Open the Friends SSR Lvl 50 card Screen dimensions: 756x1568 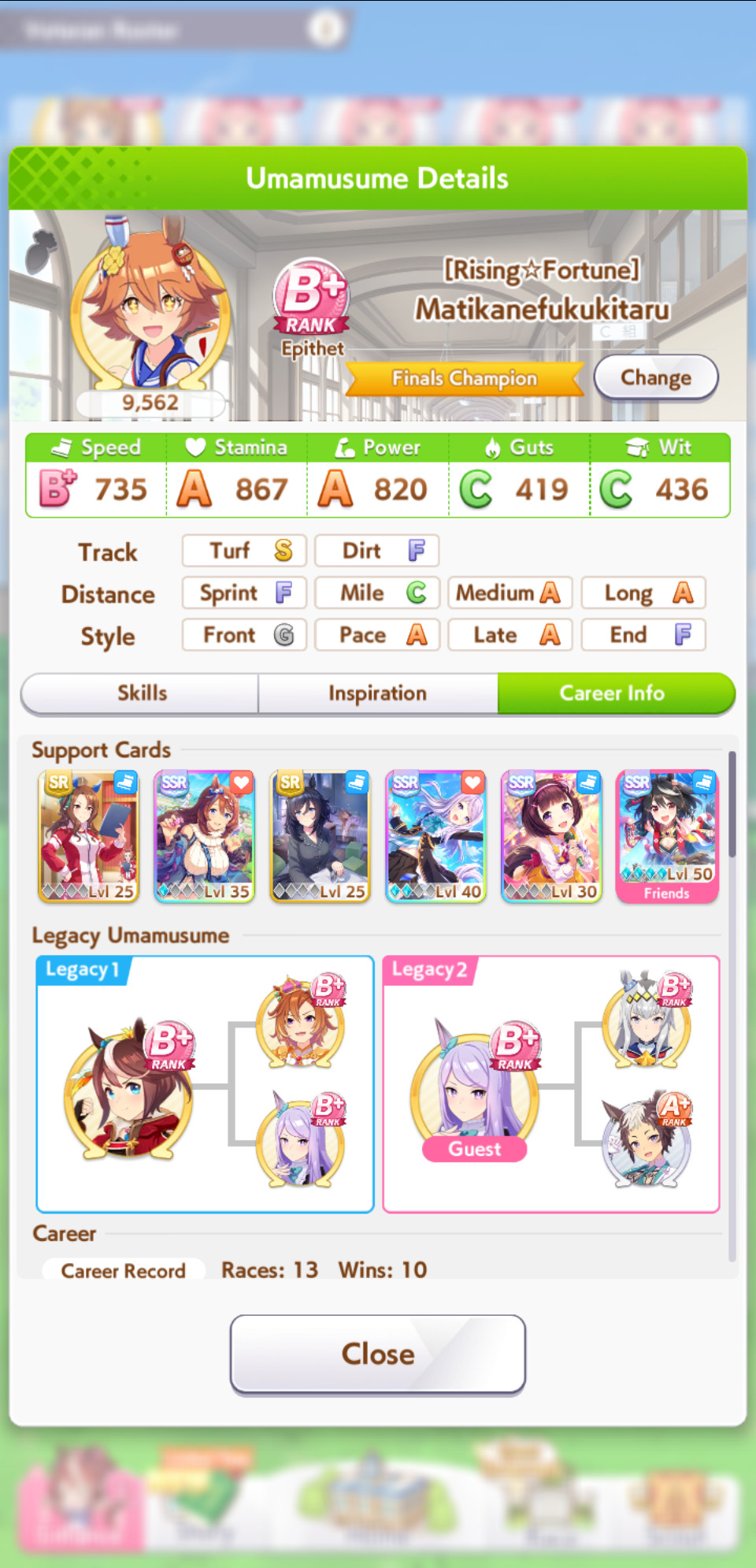coord(667,836)
